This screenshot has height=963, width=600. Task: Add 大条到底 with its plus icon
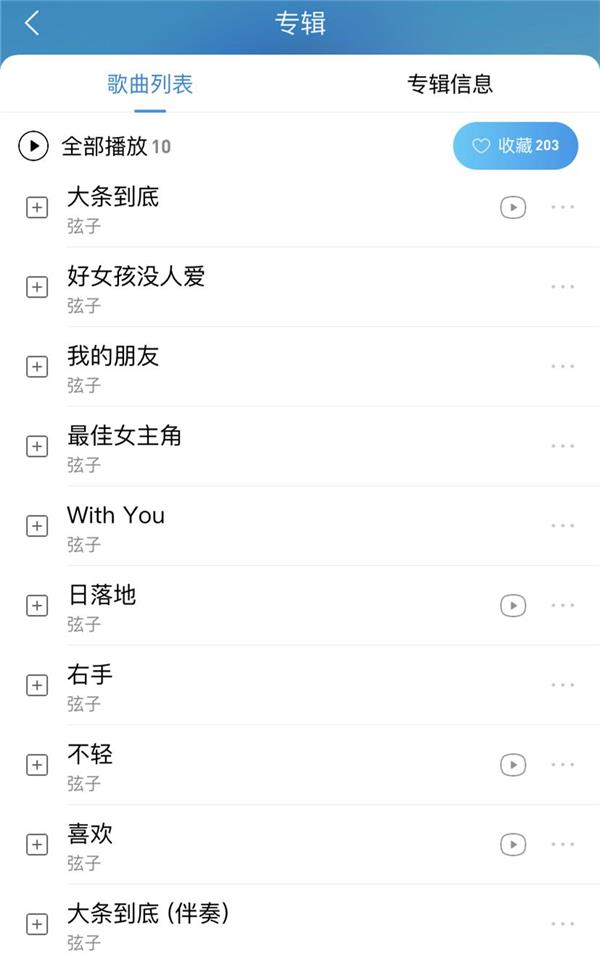coord(37,208)
